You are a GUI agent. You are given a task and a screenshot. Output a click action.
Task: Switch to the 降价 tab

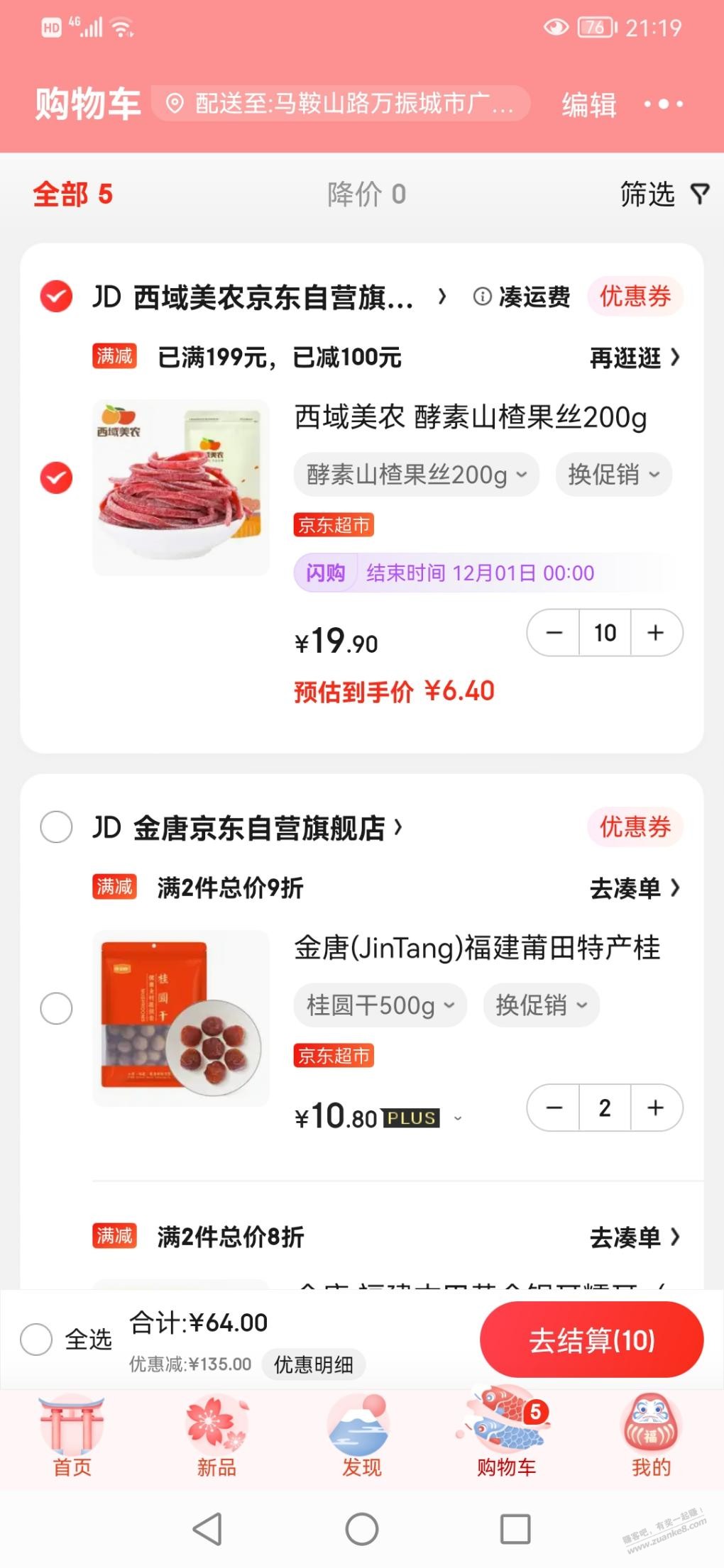(x=366, y=194)
